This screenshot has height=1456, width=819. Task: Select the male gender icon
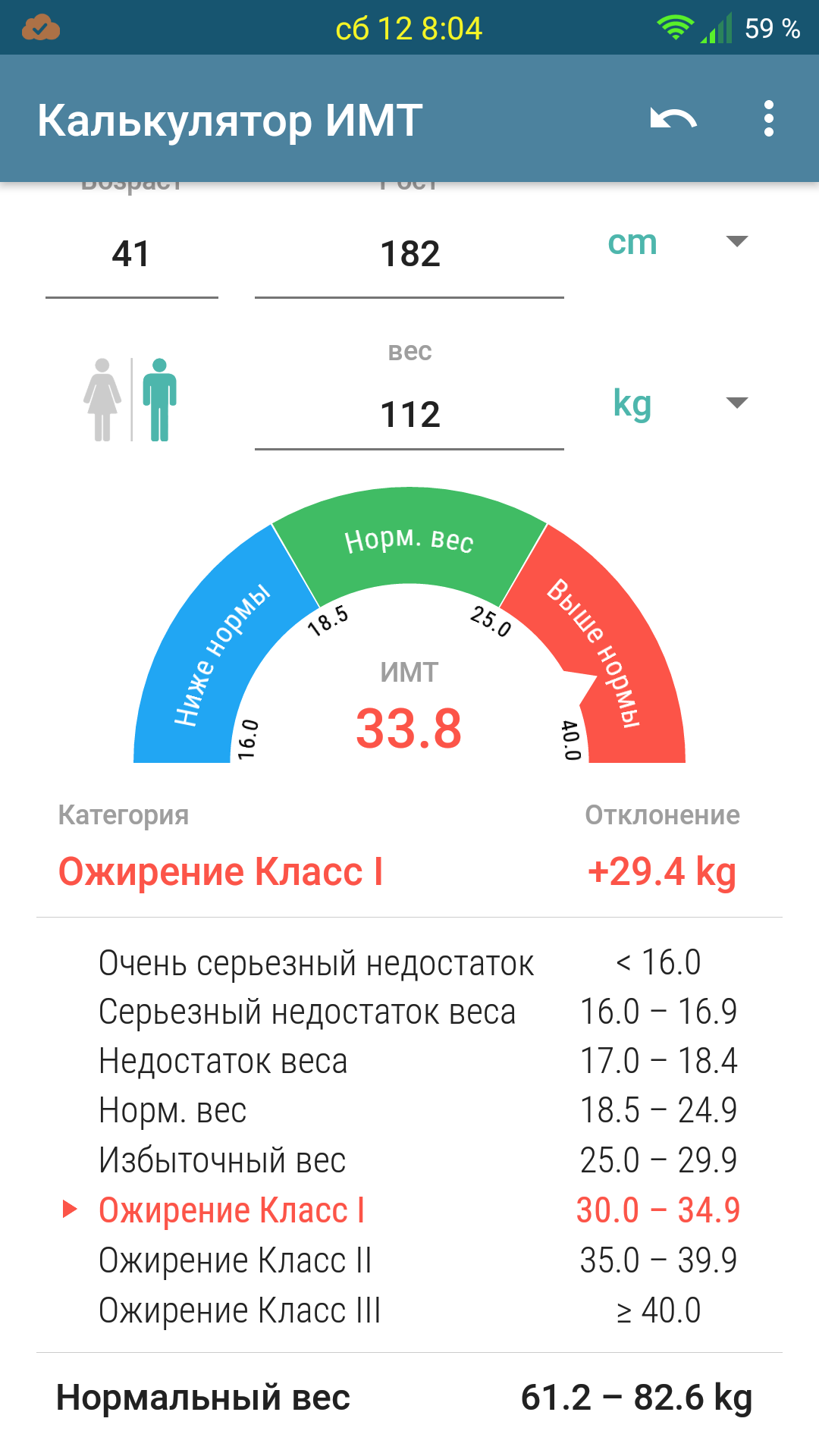[x=159, y=400]
